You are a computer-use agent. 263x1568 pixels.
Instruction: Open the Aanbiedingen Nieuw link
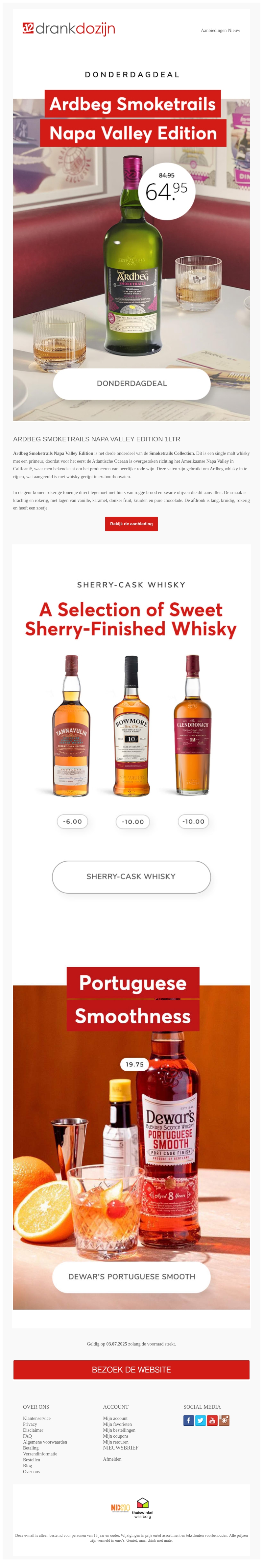coord(220,30)
